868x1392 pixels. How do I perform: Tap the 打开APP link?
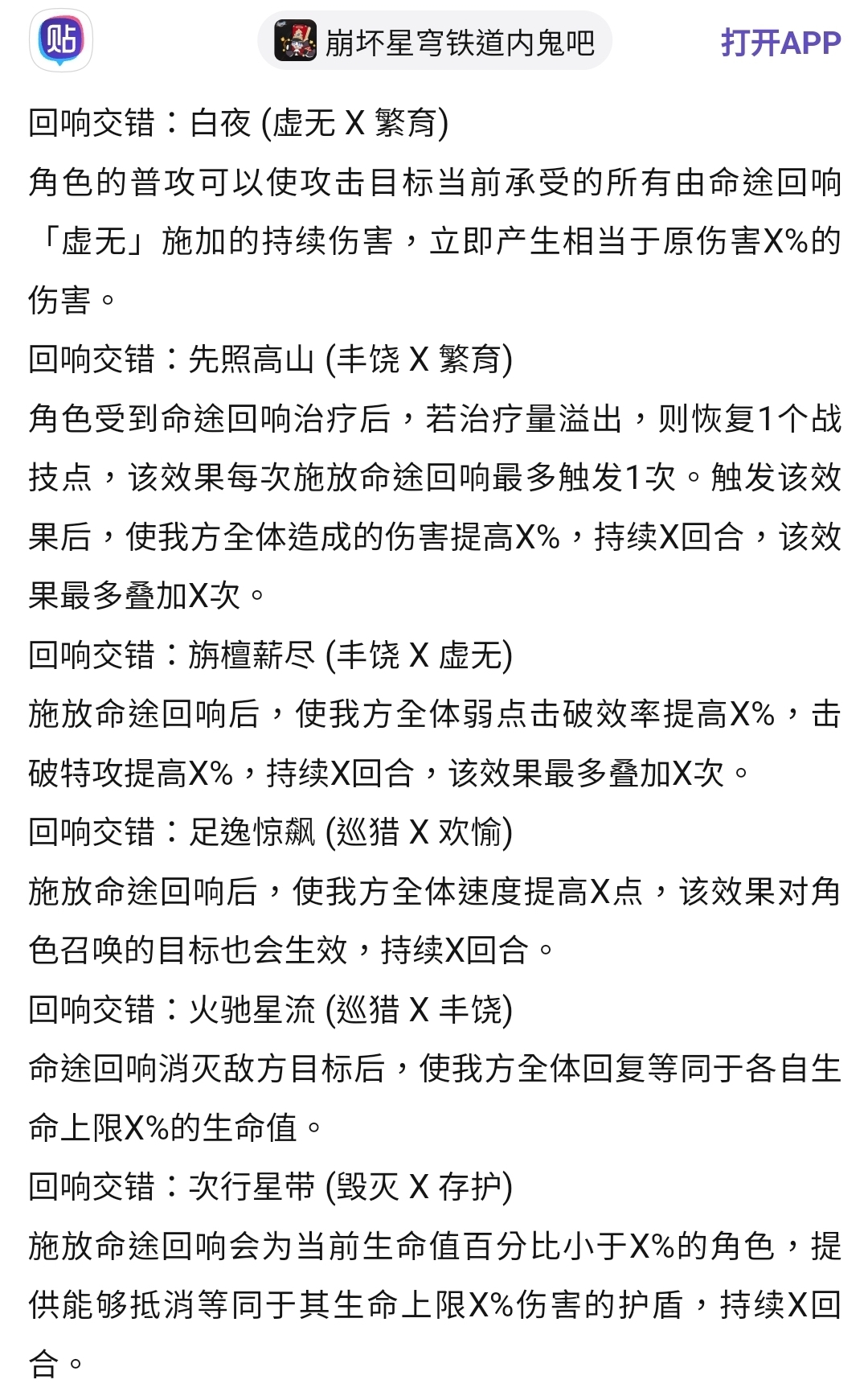780,42
